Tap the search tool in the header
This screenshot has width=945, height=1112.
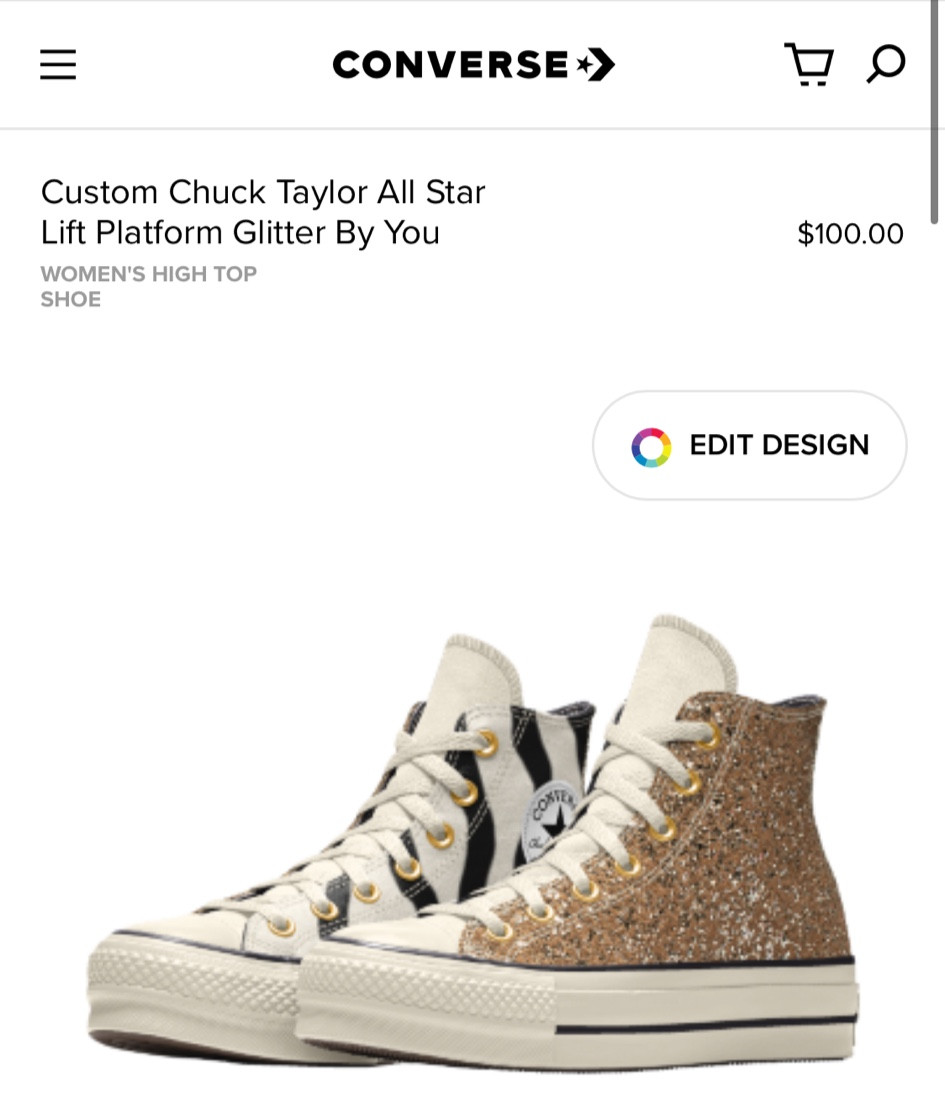[885, 64]
